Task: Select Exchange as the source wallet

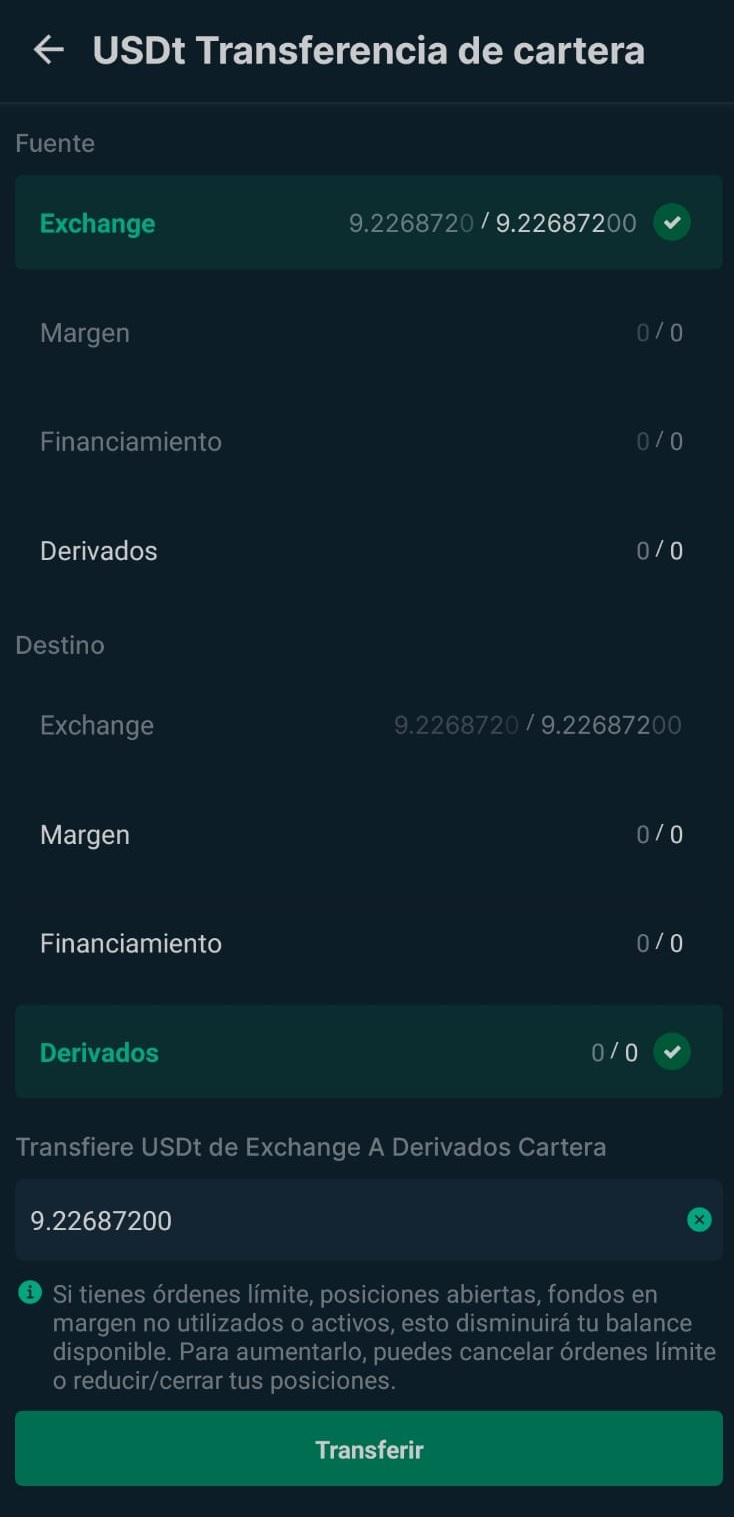Action: click(368, 222)
